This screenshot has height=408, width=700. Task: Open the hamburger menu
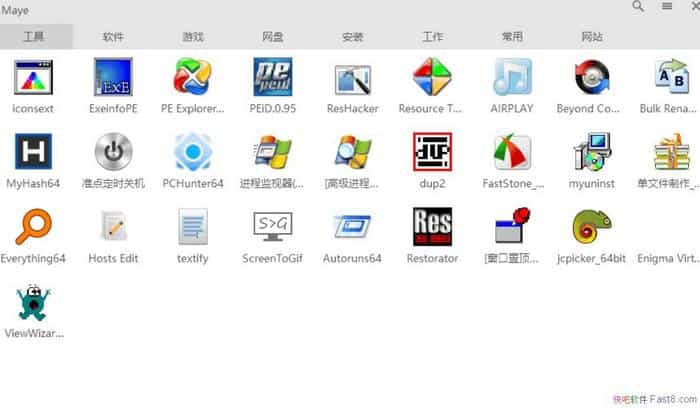pyautogui.click(x=666, y=7)
